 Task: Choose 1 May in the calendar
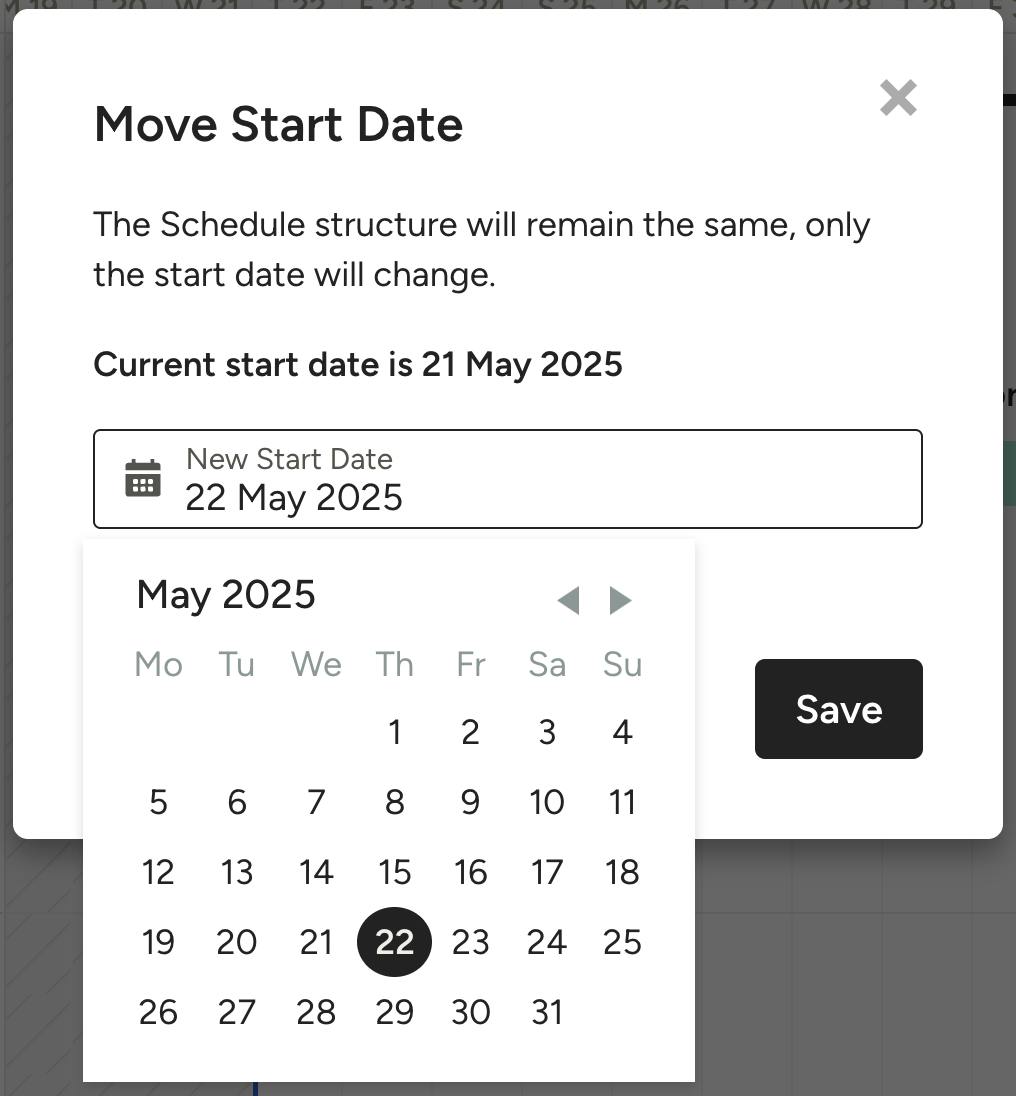(394, 732)
